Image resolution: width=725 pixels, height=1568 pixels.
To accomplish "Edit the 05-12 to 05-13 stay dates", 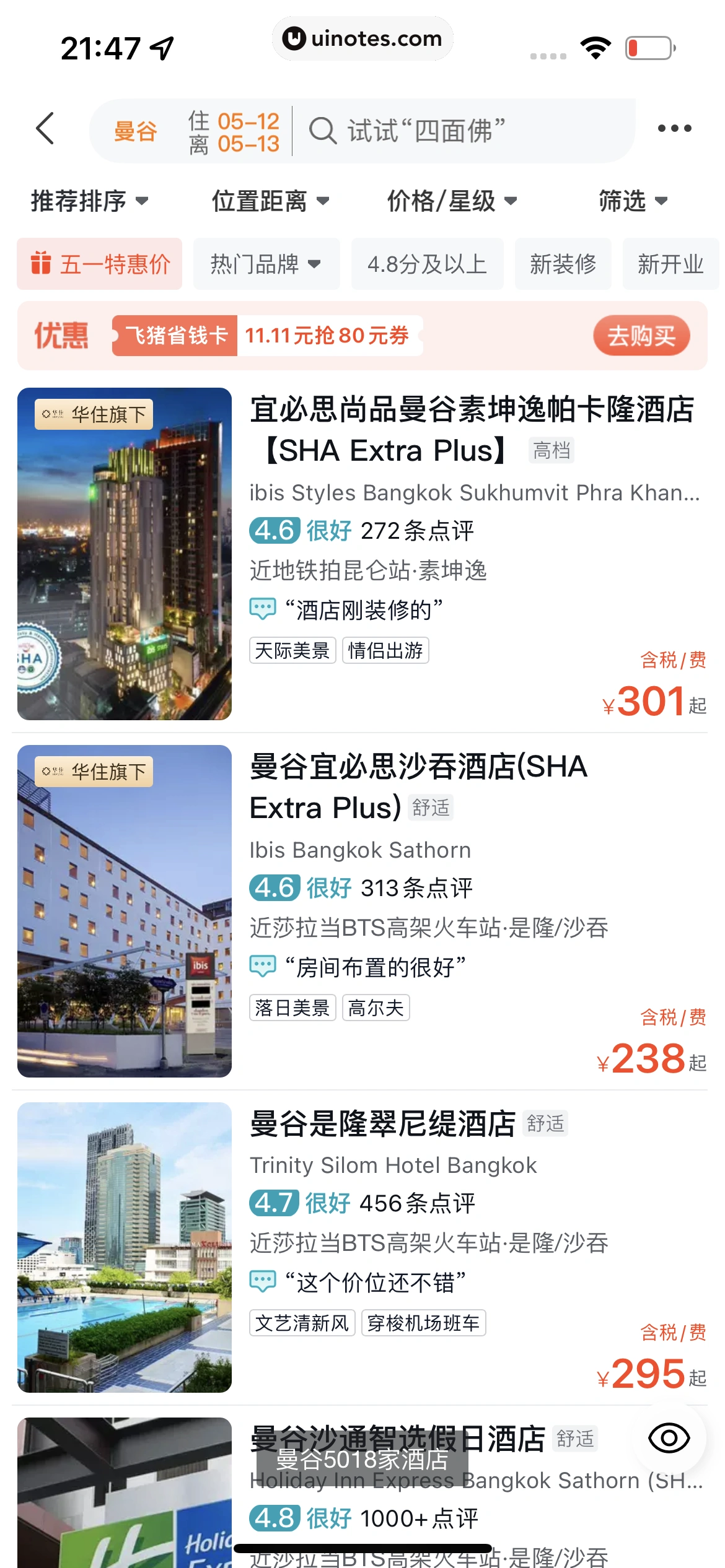I will [x=234, y=132].
